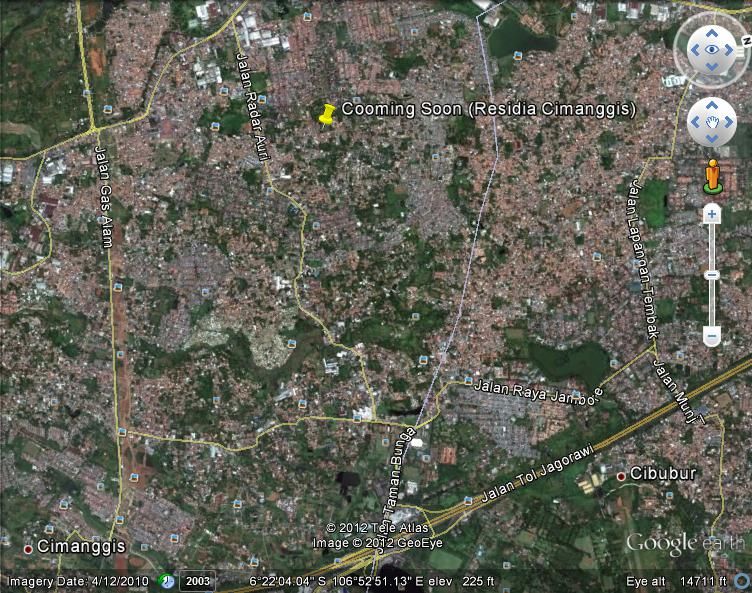Viewport: 752px width, 593px height.
Task: Move map left with hand joystick arrow
Action: click(x=693, y=123)
